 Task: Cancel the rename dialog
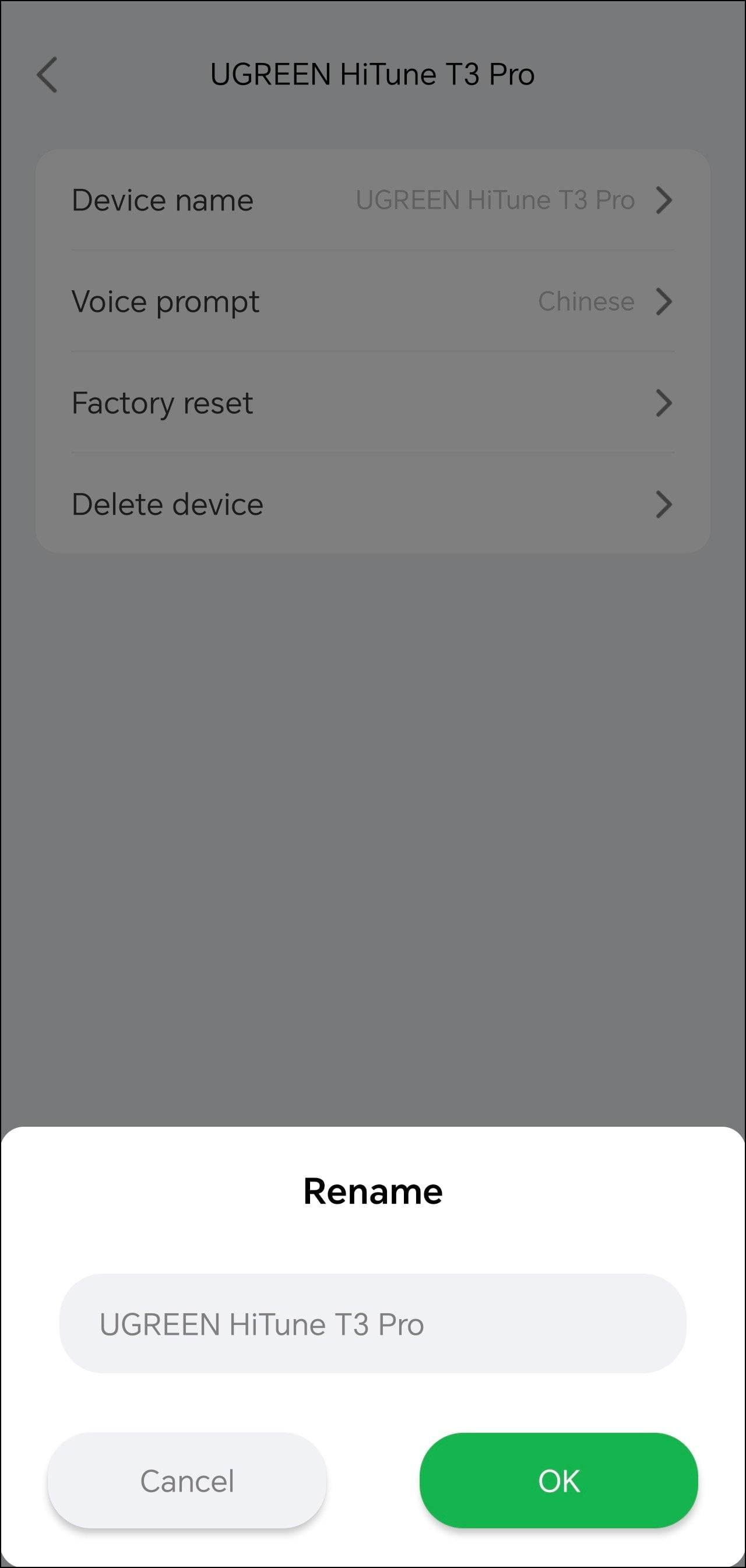[x=187, y=1481]
